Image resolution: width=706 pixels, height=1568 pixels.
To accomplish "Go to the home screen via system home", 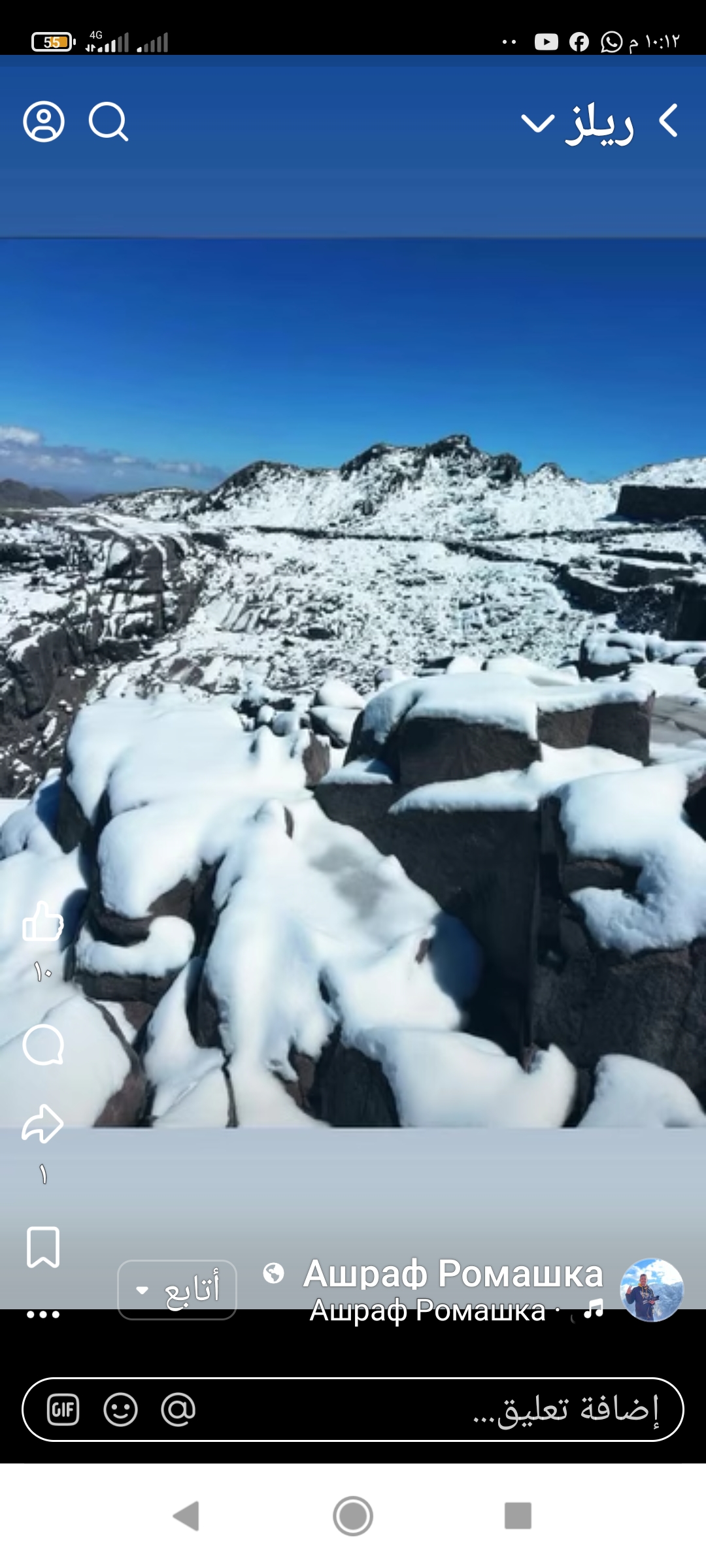I will (353, 1516).
